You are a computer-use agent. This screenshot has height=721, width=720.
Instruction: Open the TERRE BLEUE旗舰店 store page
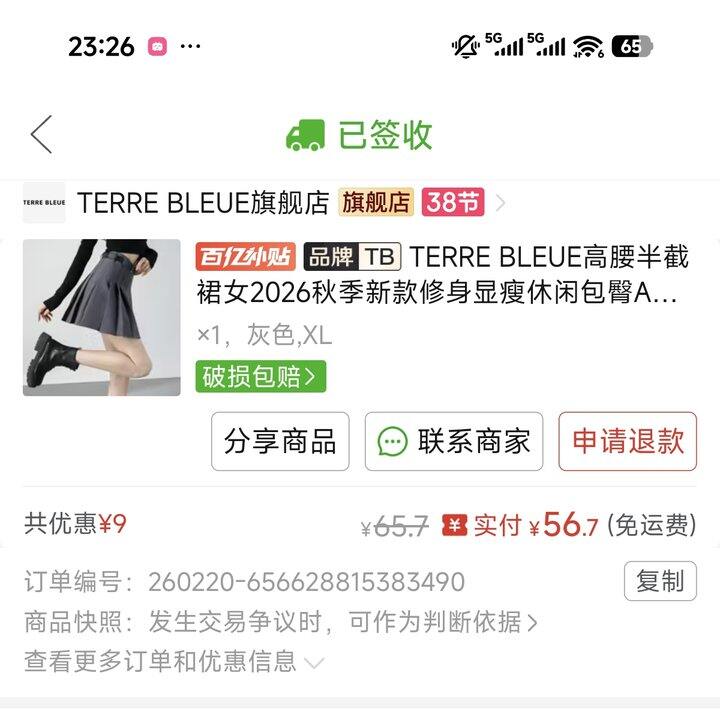point(203,203)
